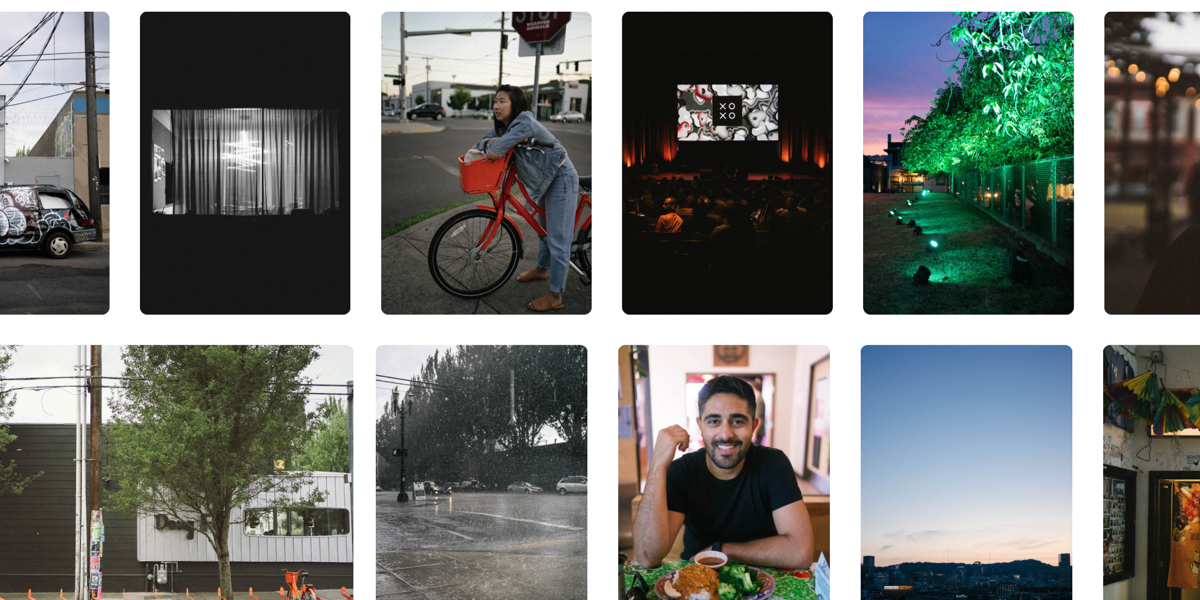Open the tree and gray building photo

pos(176,472)
